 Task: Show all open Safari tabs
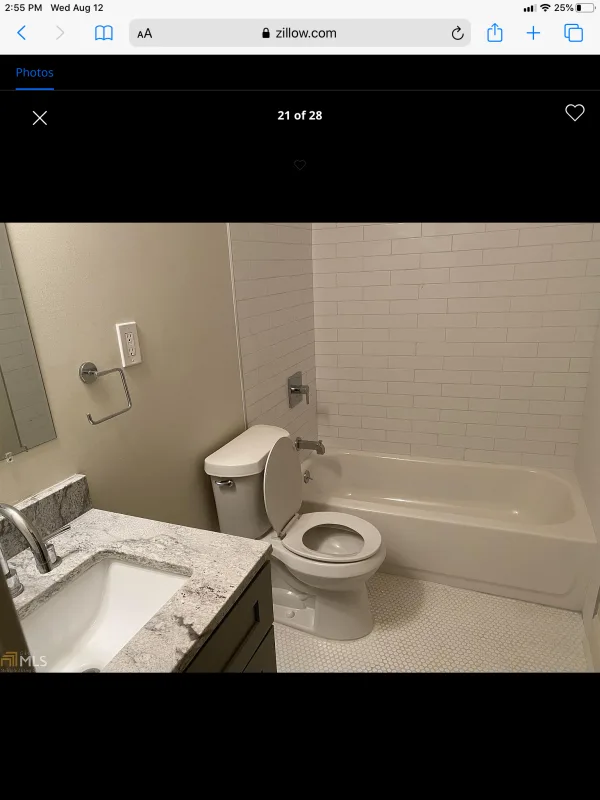pyautogui.click(x=573, y=33)
